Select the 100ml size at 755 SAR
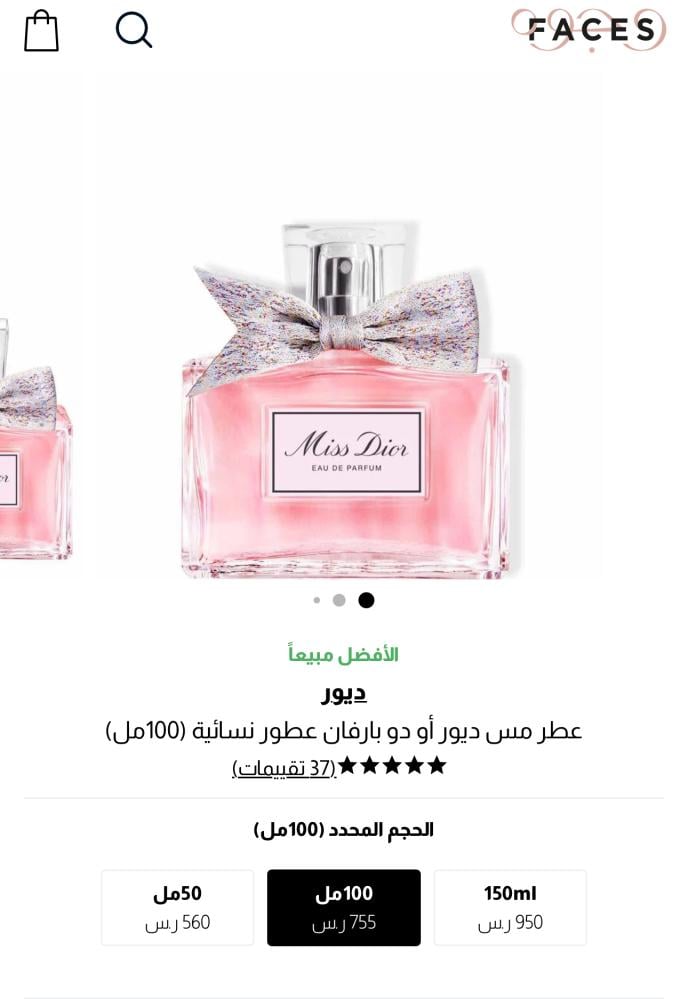This screenshot has width=688, height=999. pyautogui.click(x=343, y=907)
